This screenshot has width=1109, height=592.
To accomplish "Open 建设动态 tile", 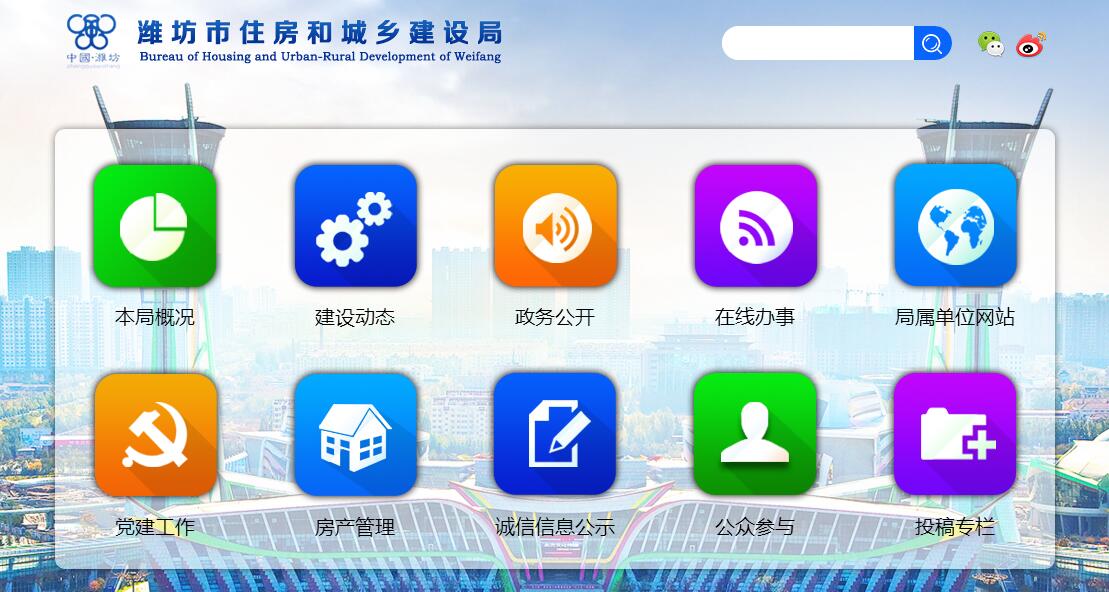I will tap(355, 227).
